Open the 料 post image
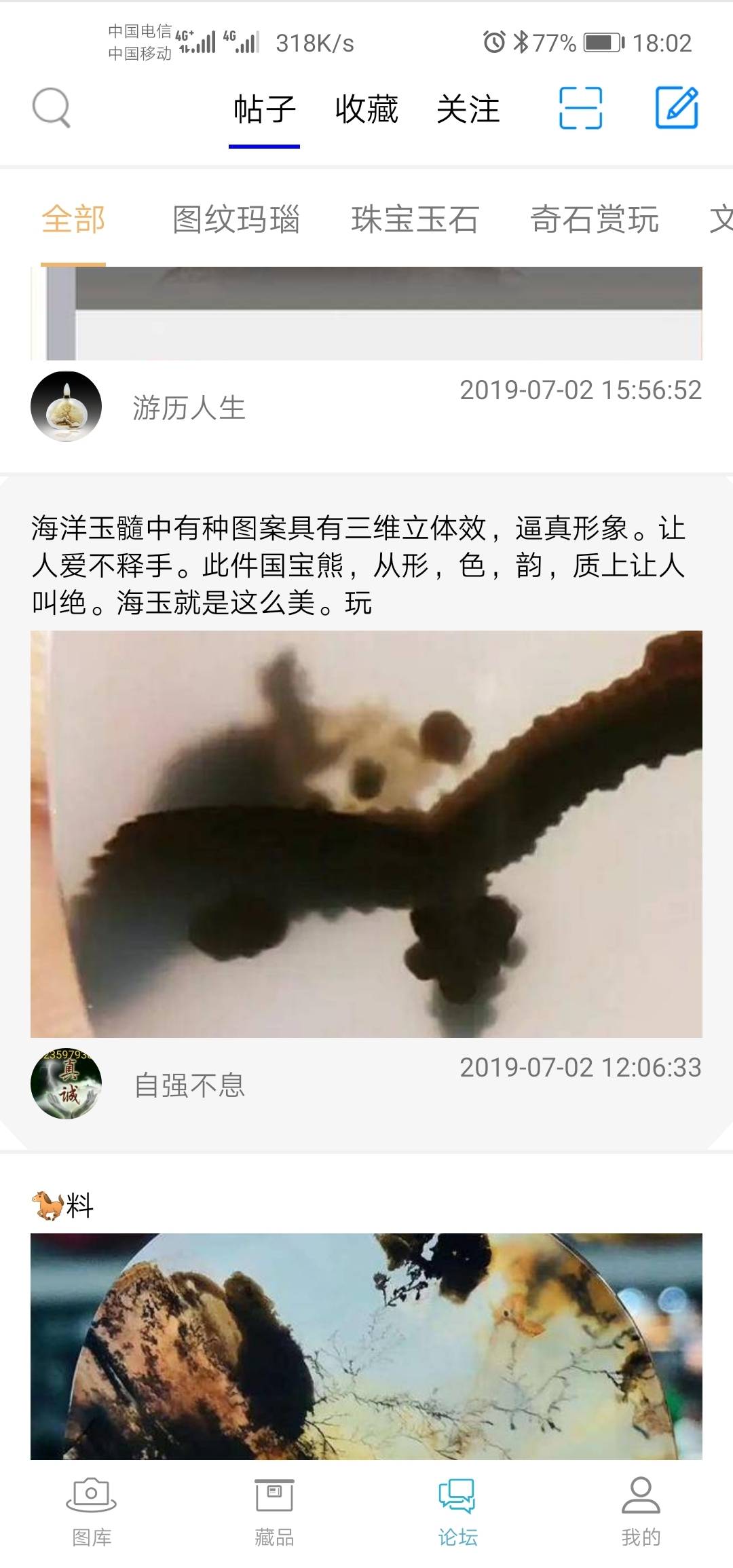Screen dimensions: 733x1568 [x=366, y=1345]
